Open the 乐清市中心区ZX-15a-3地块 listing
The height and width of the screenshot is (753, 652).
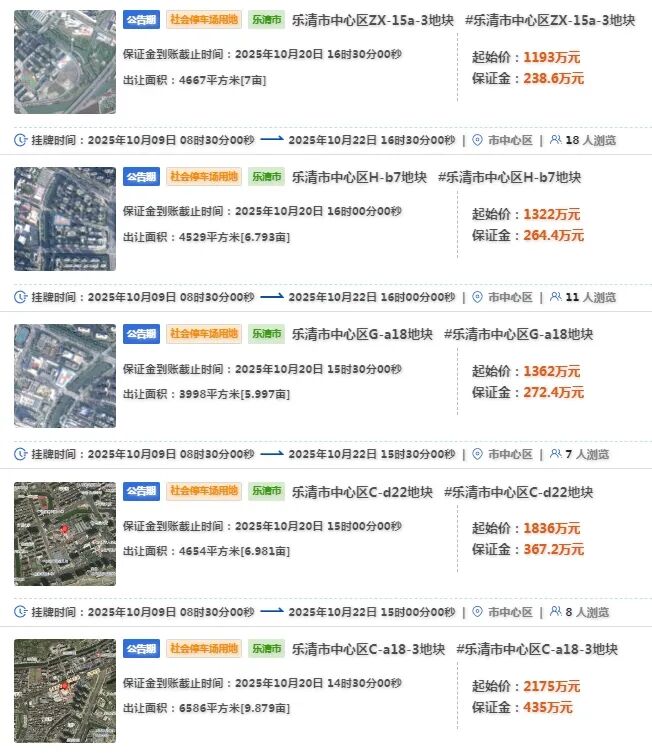click(372, 20)
